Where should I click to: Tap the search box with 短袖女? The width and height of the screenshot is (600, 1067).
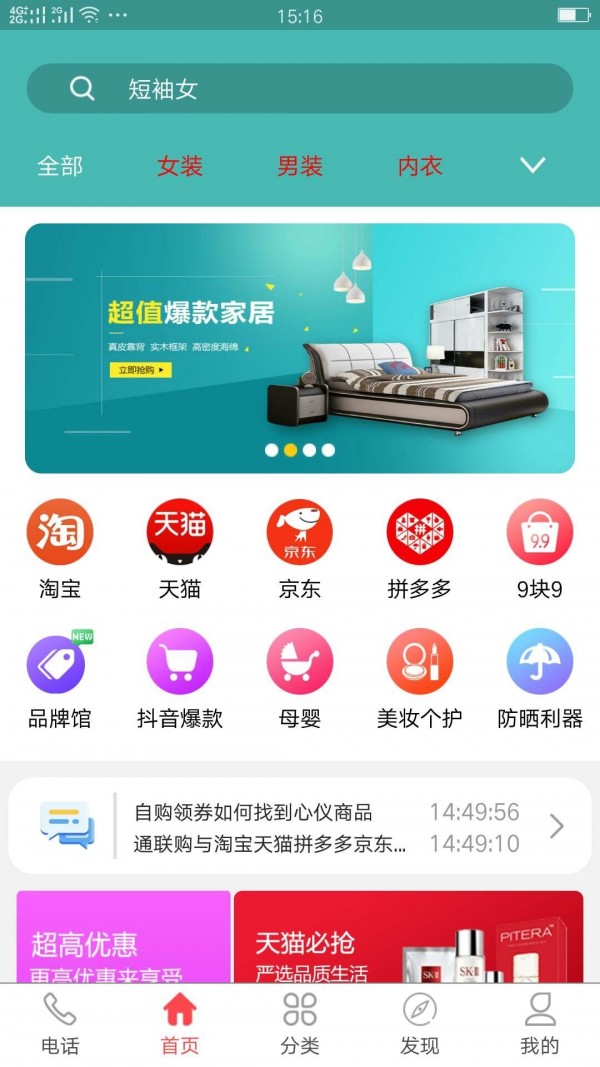coord(300,89)
